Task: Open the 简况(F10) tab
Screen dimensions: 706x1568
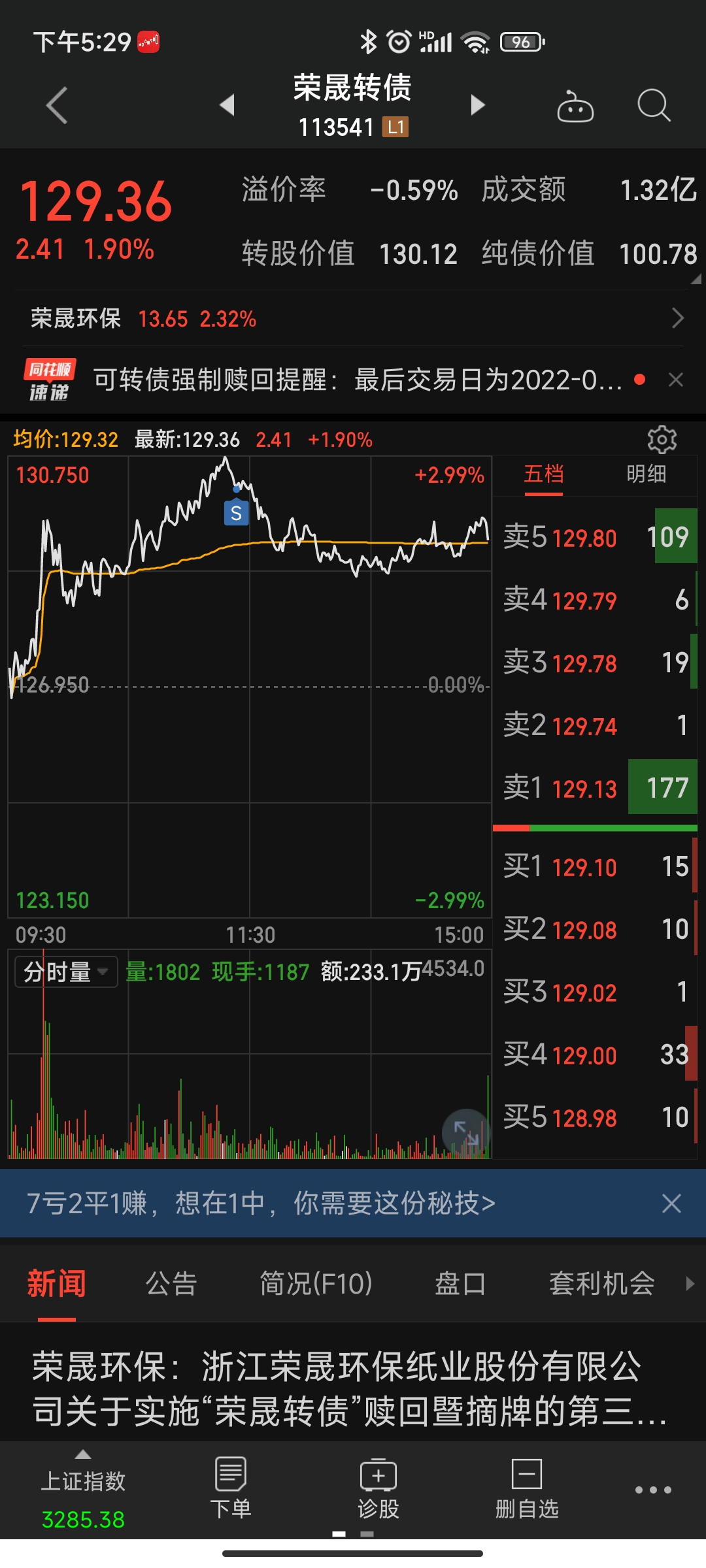Action: [316, 1284]
